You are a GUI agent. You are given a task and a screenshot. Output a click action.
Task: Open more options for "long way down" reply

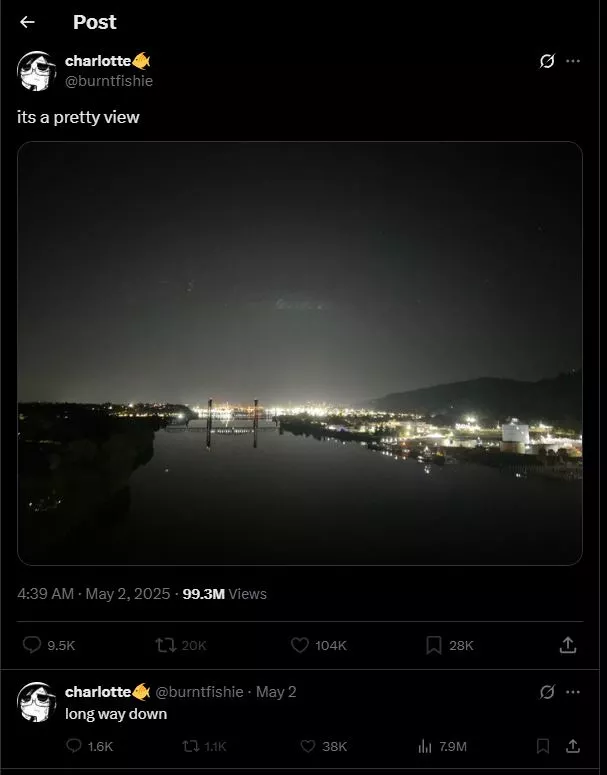(573, 692)
